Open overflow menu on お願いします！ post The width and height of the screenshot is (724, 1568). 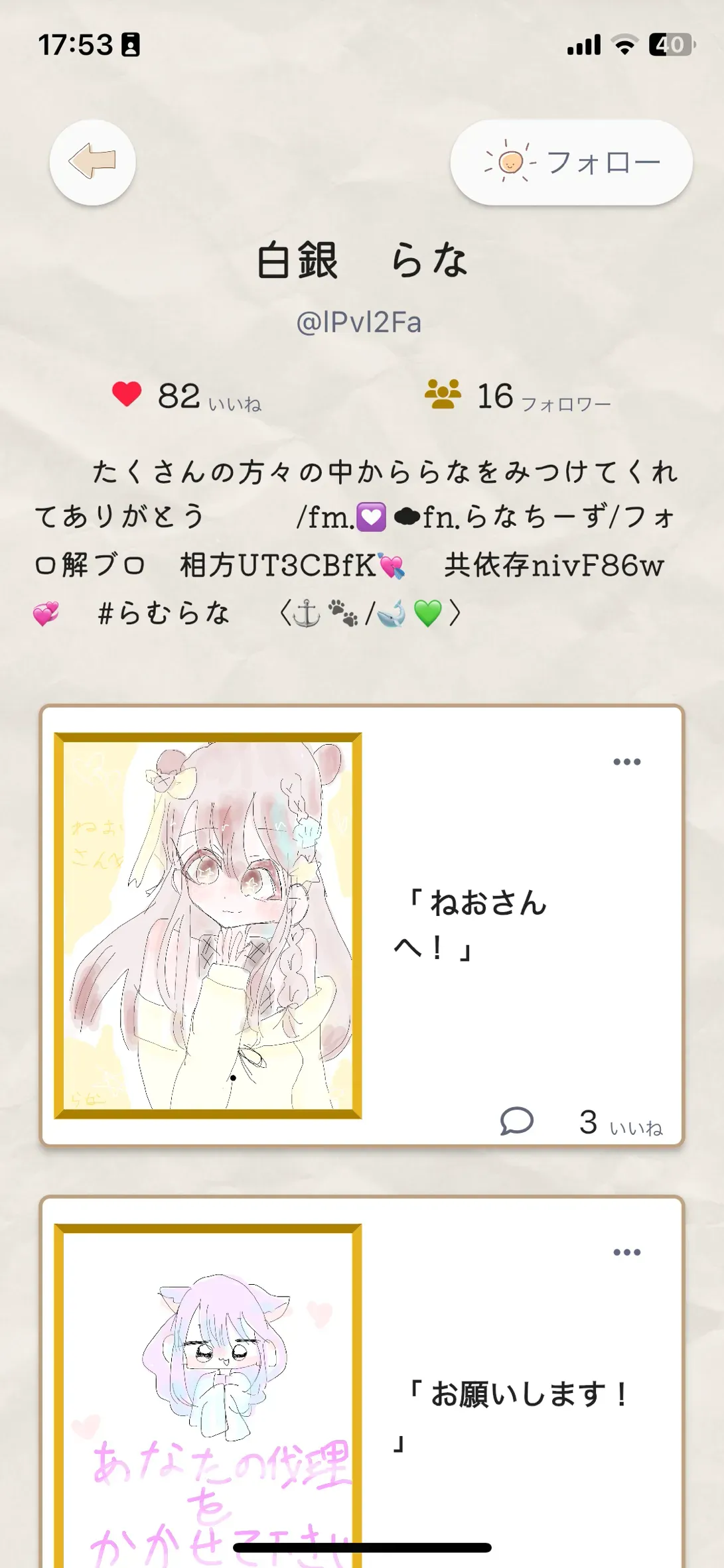click(x=626, y=1252)
